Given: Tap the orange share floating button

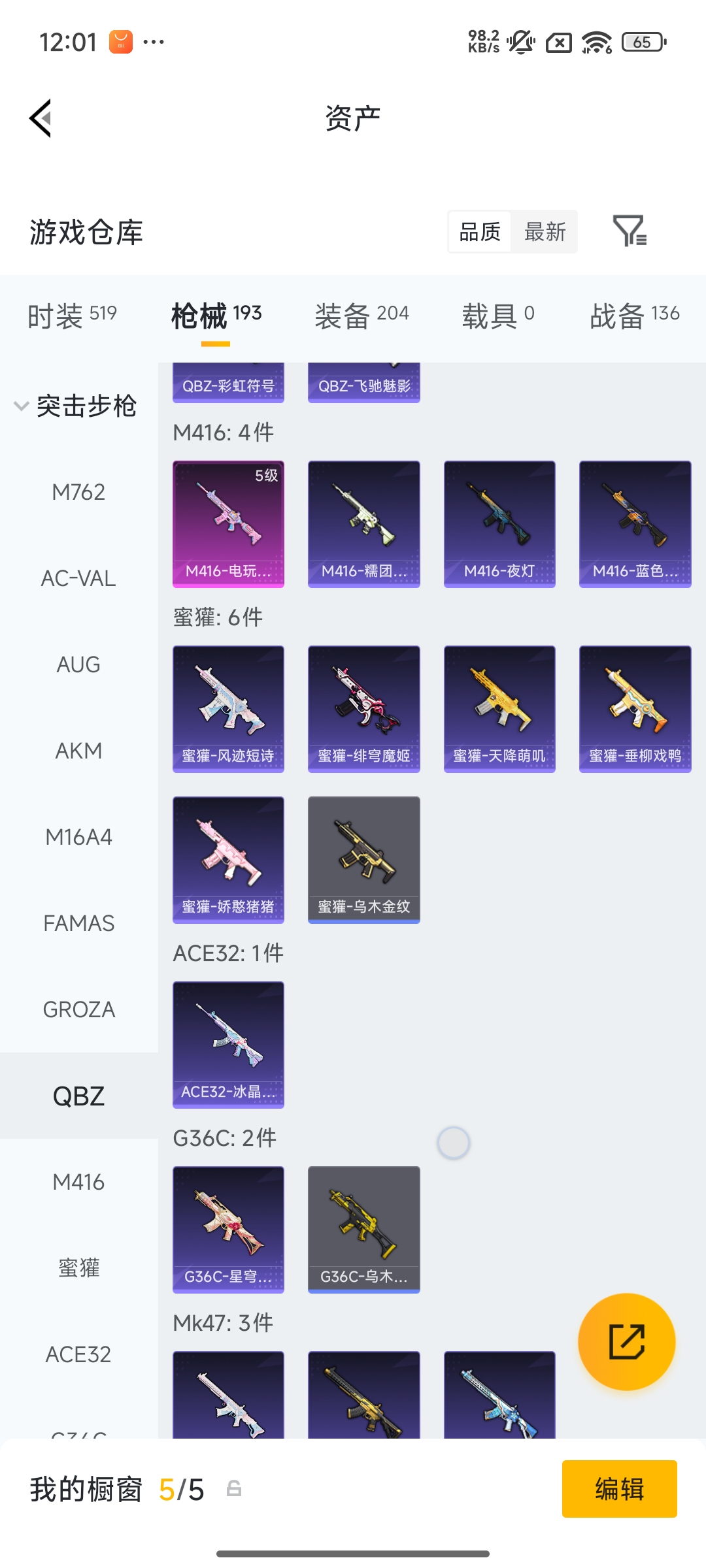Looking at the screenshot, I should pyautogui.click(x=626, y=1342).
